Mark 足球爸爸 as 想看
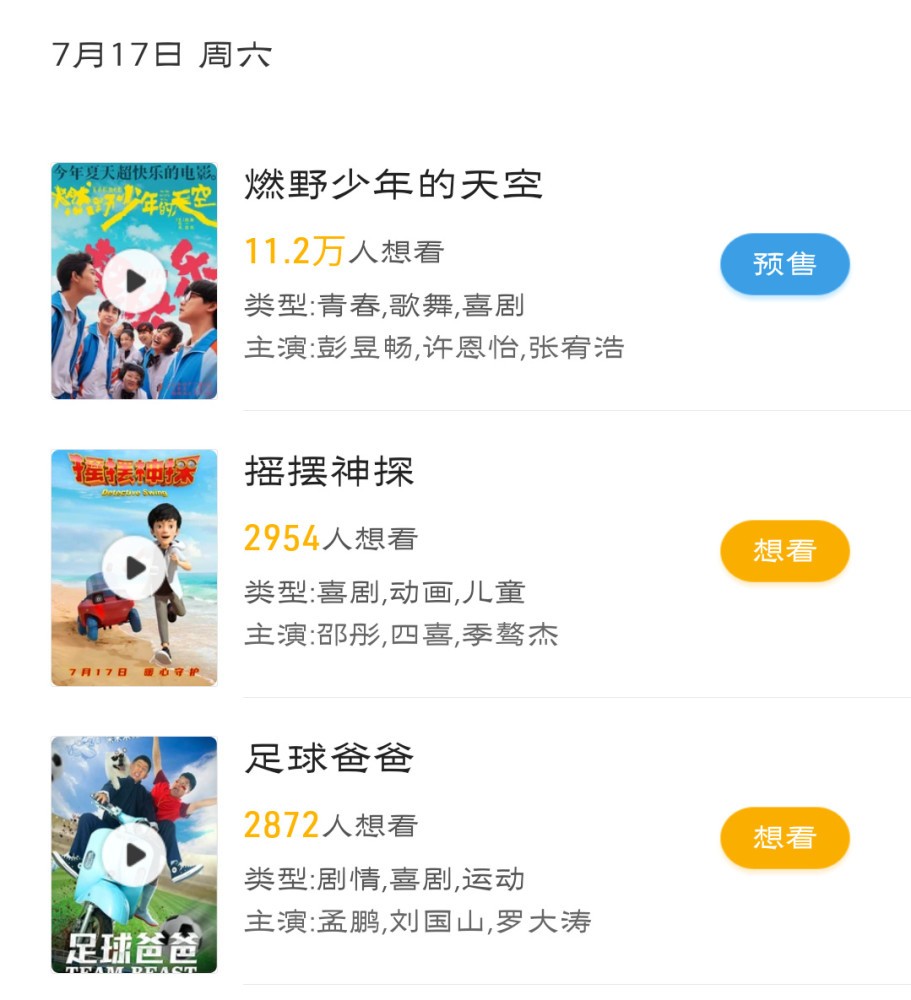Screen dimensions: 911x1000 point(785,838)
